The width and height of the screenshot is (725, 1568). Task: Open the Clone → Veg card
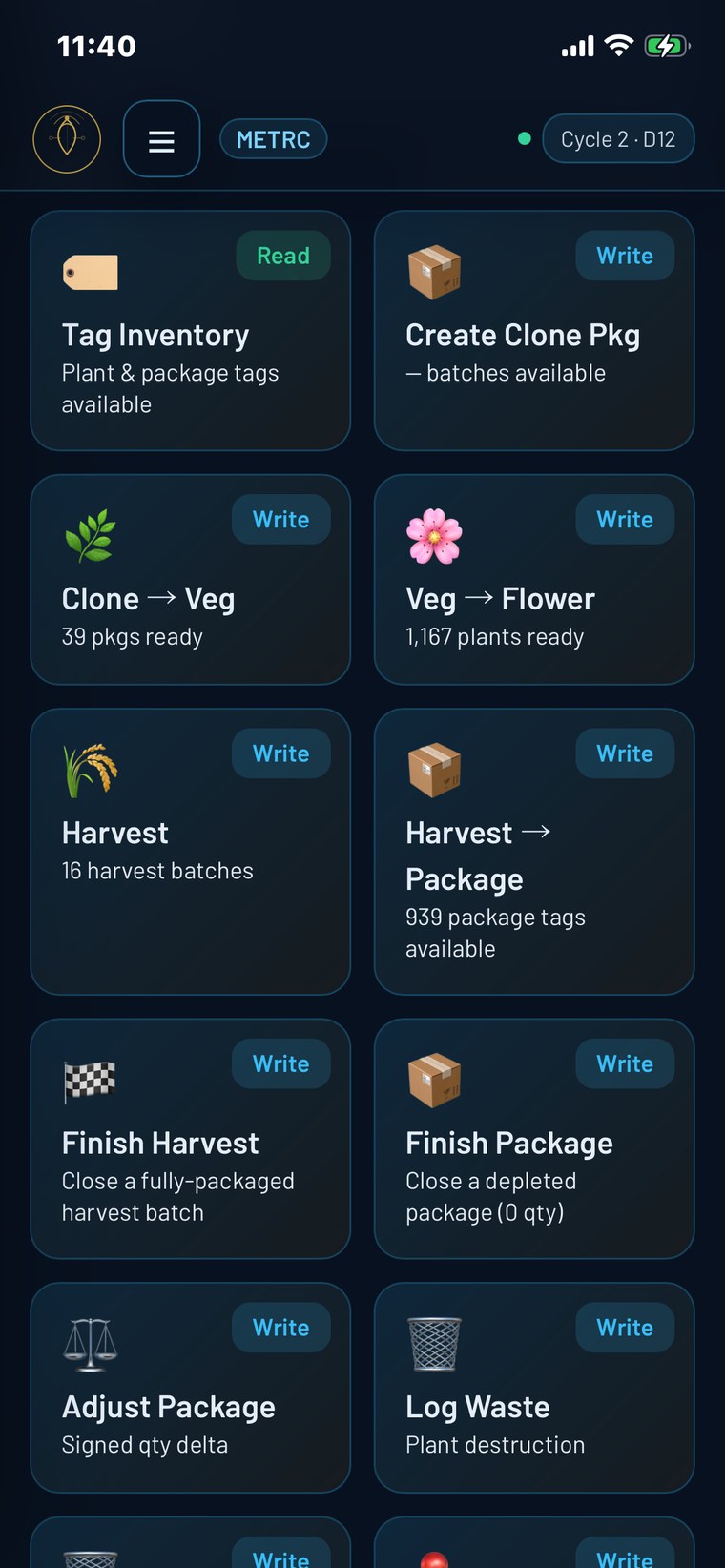[191, 580]
